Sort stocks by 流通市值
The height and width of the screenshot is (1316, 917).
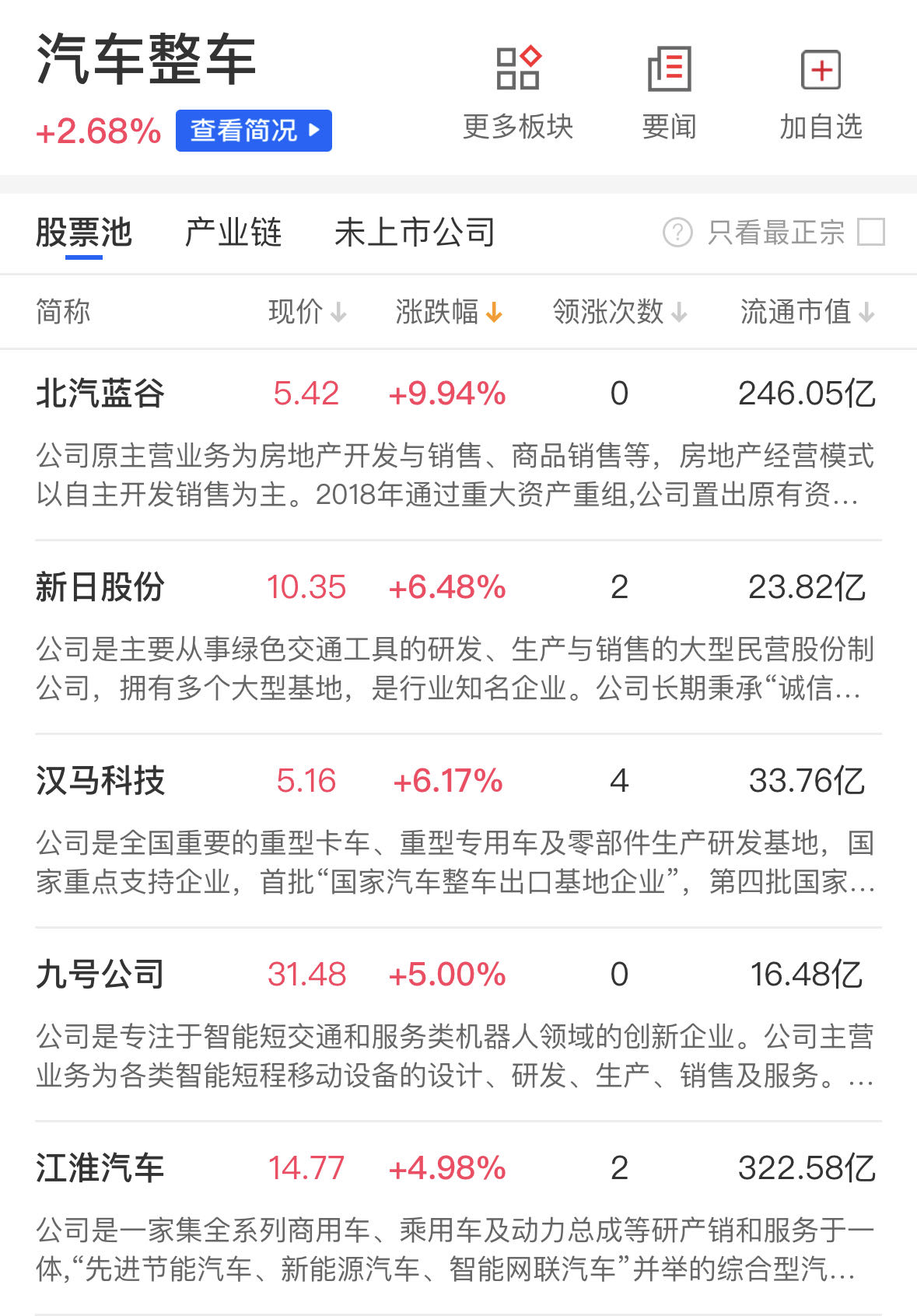coord(807,312)
